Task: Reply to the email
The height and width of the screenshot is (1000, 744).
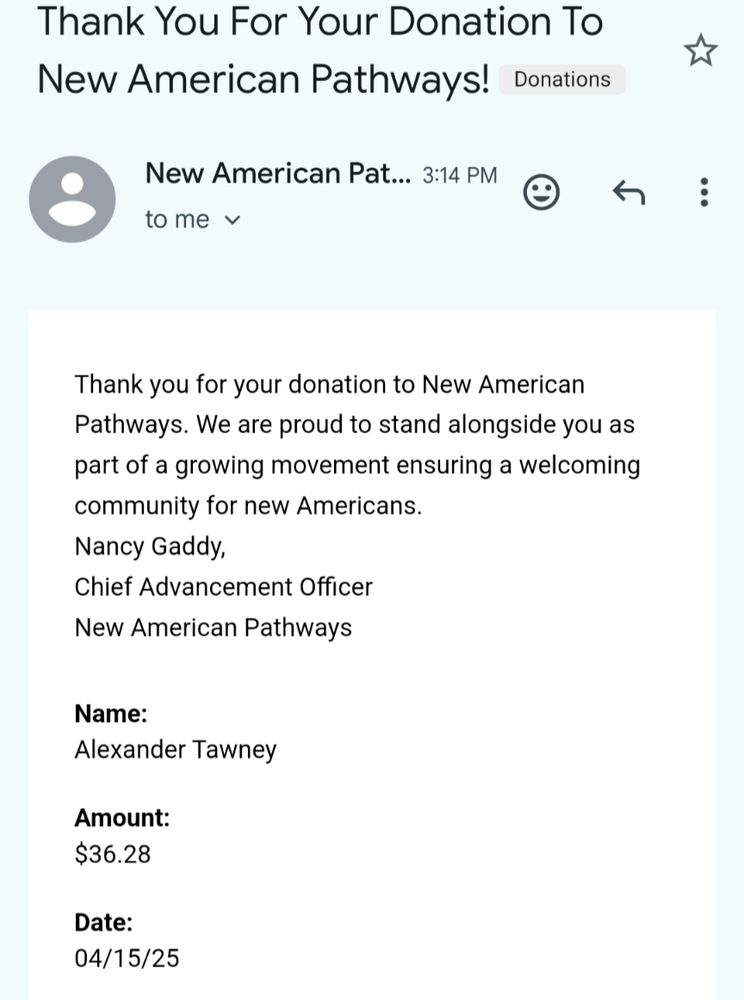Action: (628, 191)
